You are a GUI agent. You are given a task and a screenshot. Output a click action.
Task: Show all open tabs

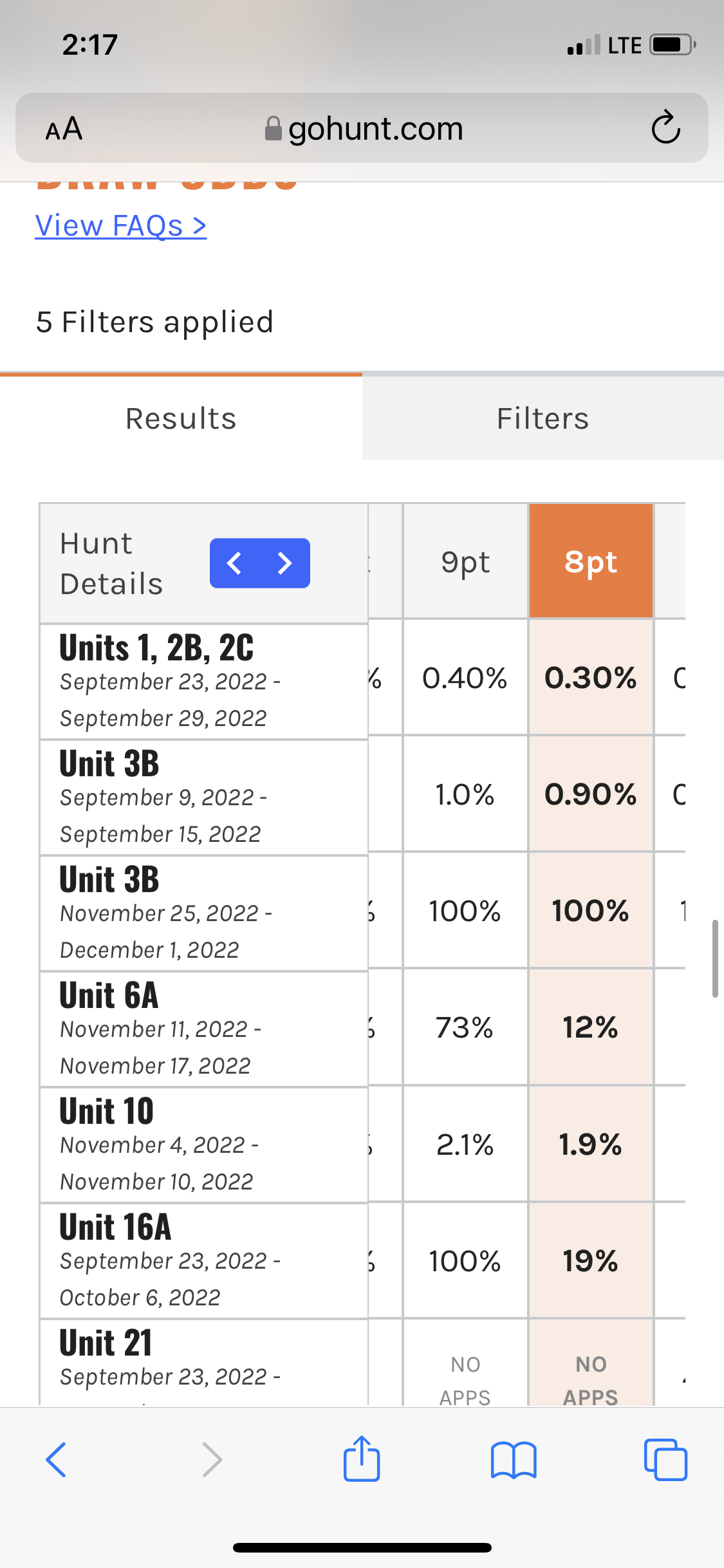(x=665, y=1460)
